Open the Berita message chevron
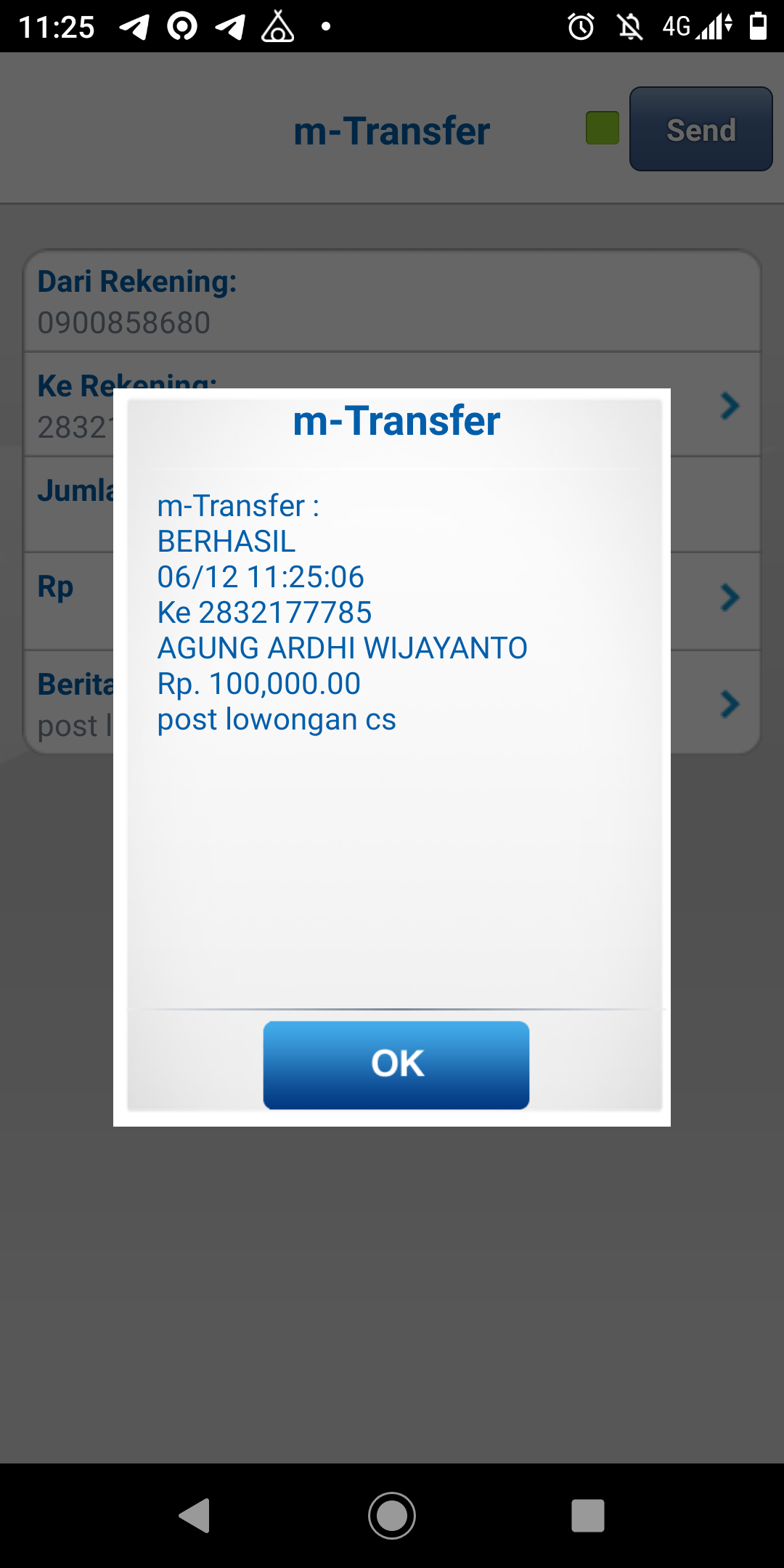The image size is (784, 1568). [x=730, y=703]
